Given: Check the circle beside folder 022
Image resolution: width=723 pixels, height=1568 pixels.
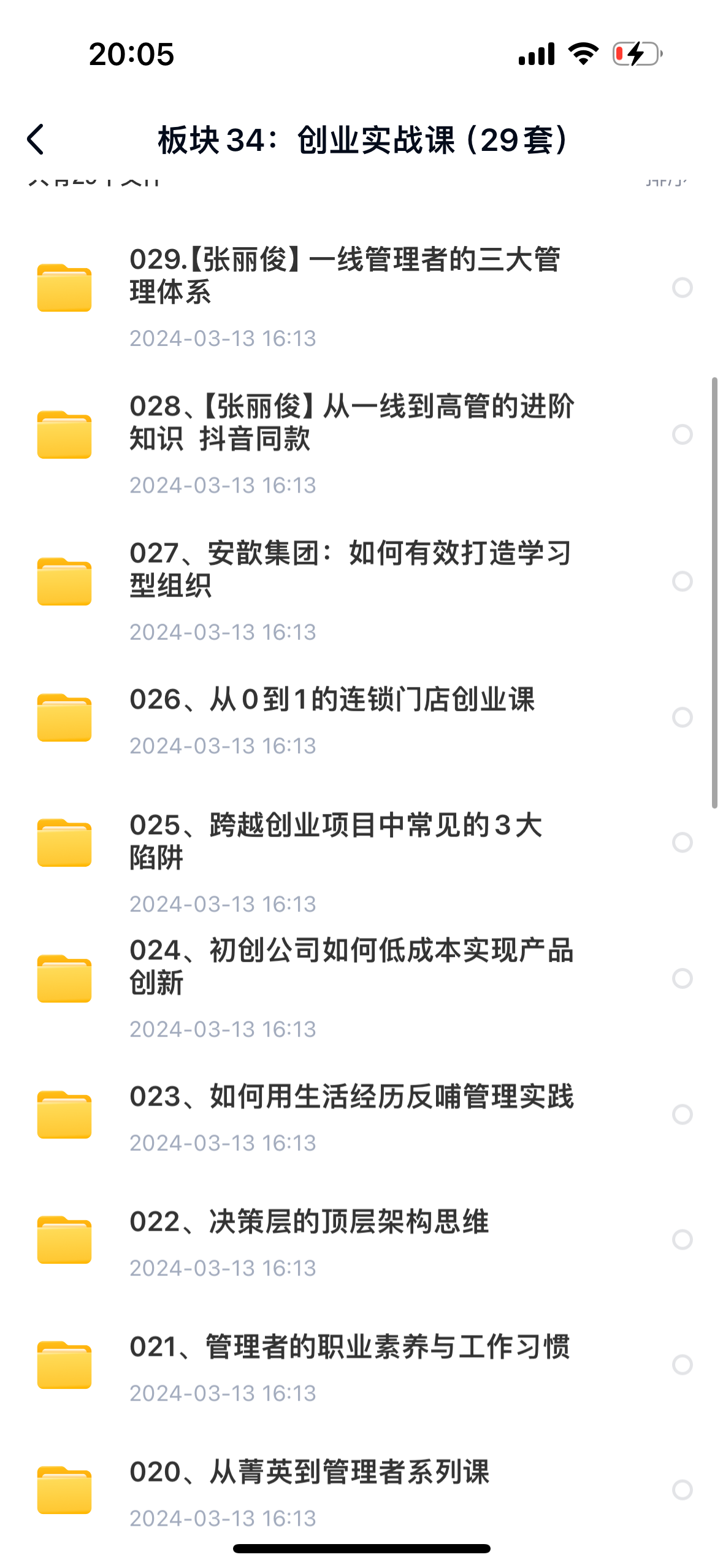Looking at the screenshot, I should pyautogui.click(x=682, y=1239).
